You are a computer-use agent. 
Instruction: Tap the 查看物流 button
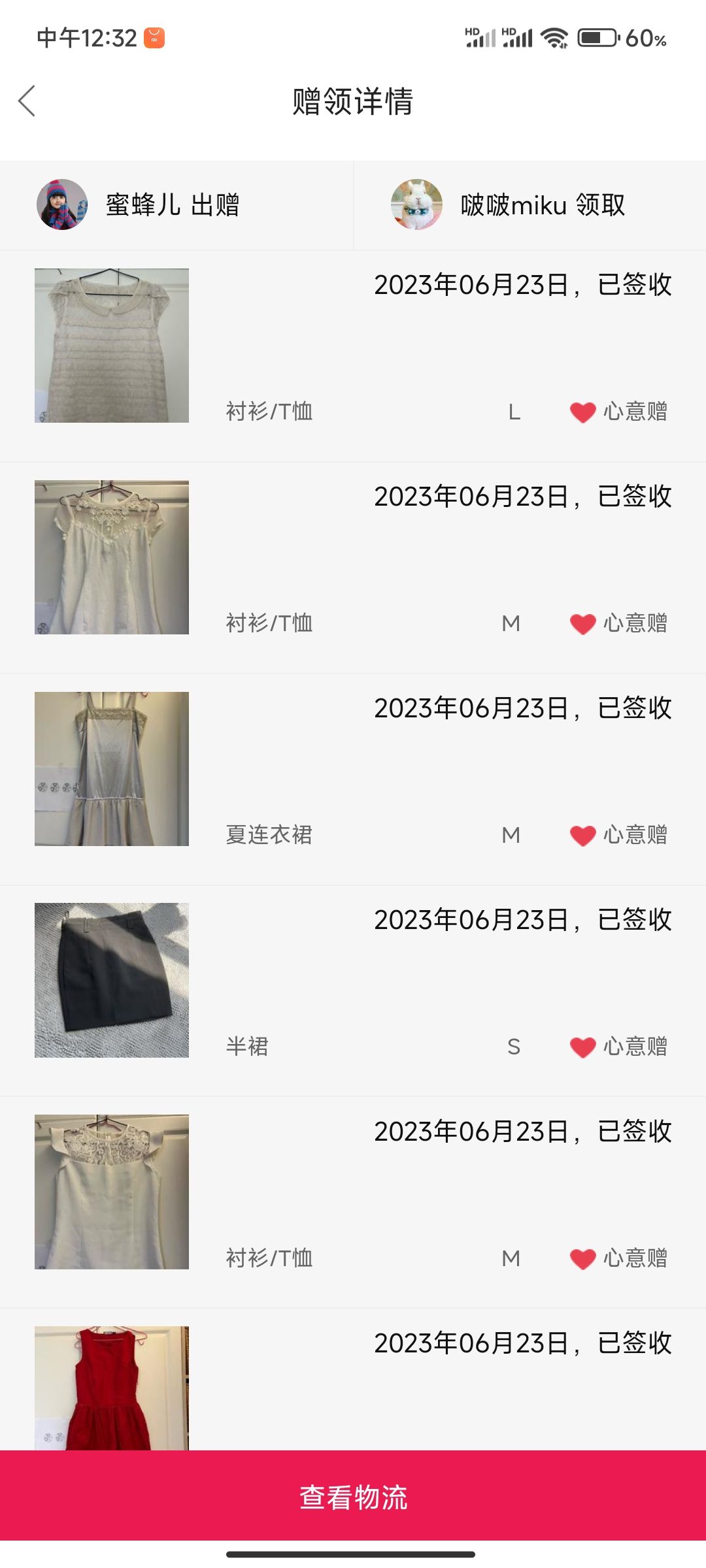click(x=353, y=1496)
